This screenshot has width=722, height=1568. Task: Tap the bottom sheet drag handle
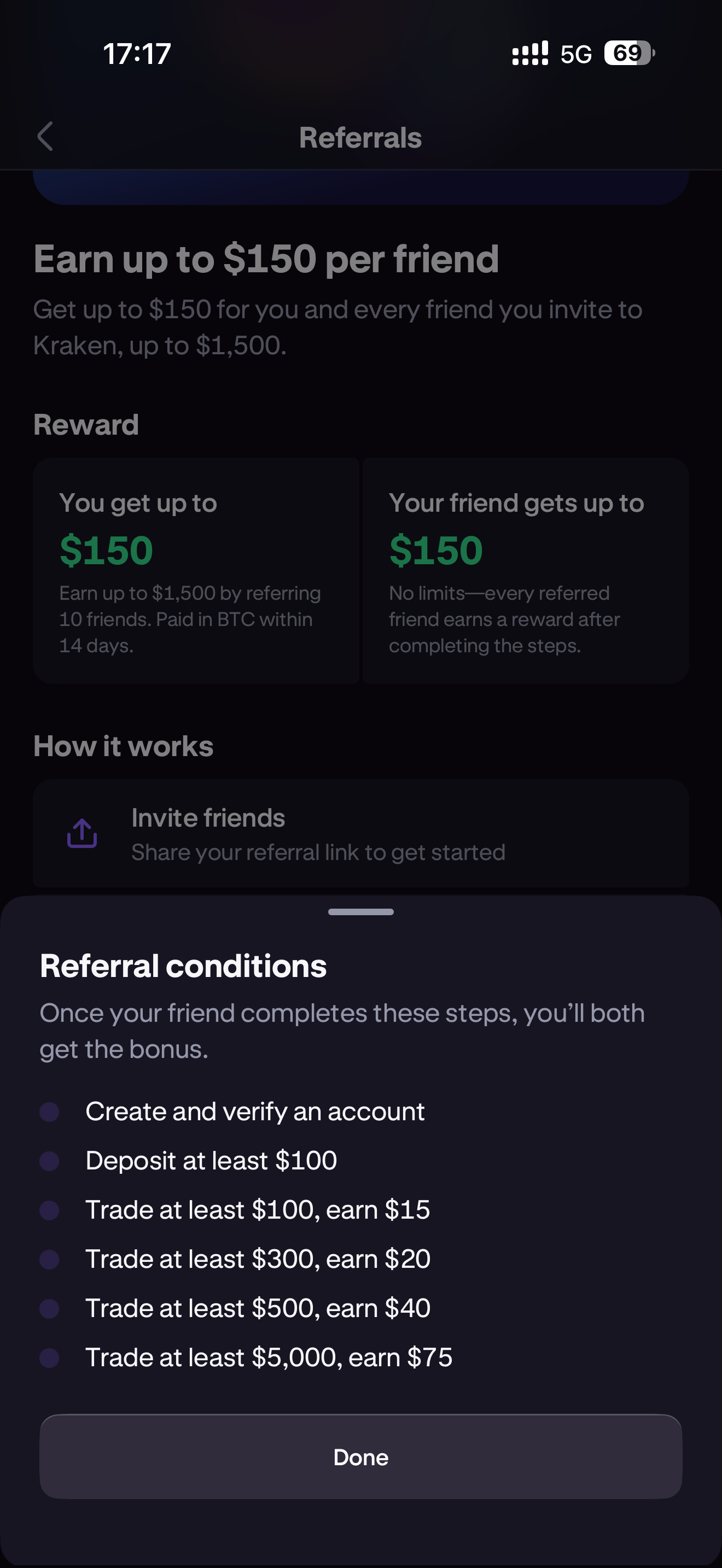[x=360, y=911]
